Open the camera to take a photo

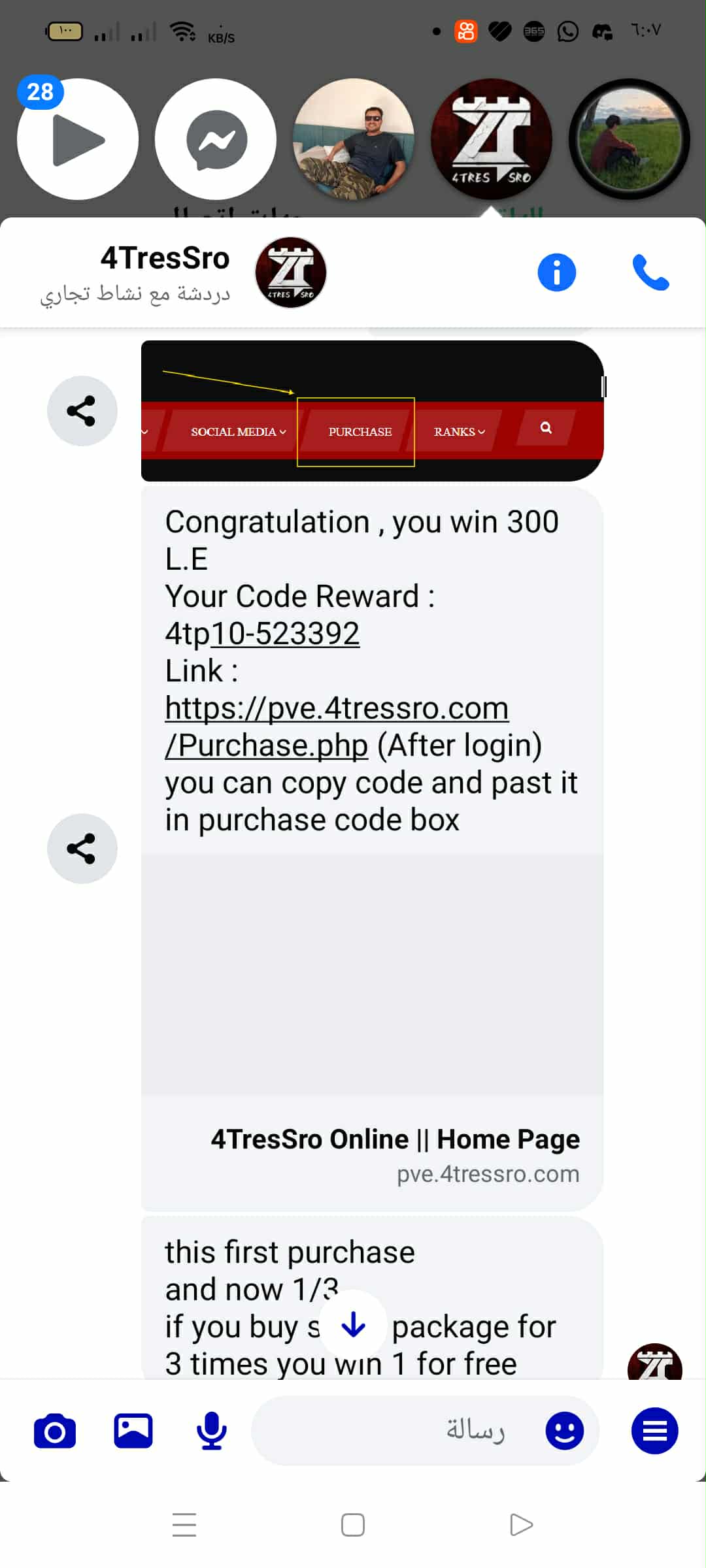tap(55, 1431)
